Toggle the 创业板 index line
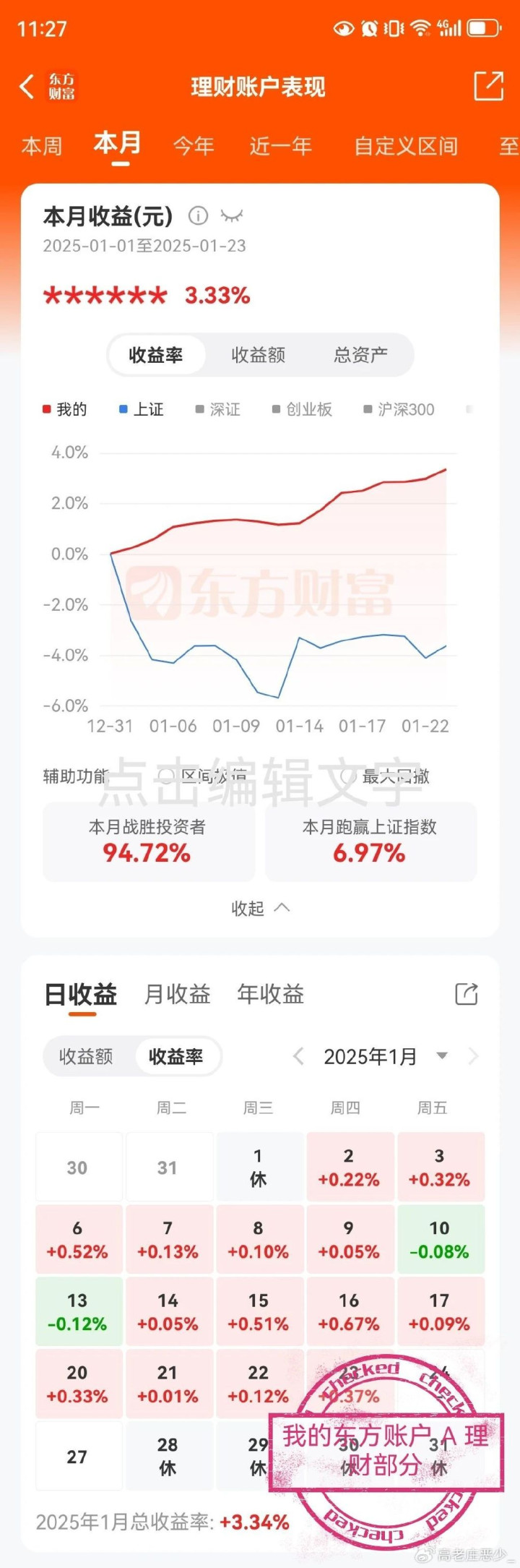 [302, 409]
